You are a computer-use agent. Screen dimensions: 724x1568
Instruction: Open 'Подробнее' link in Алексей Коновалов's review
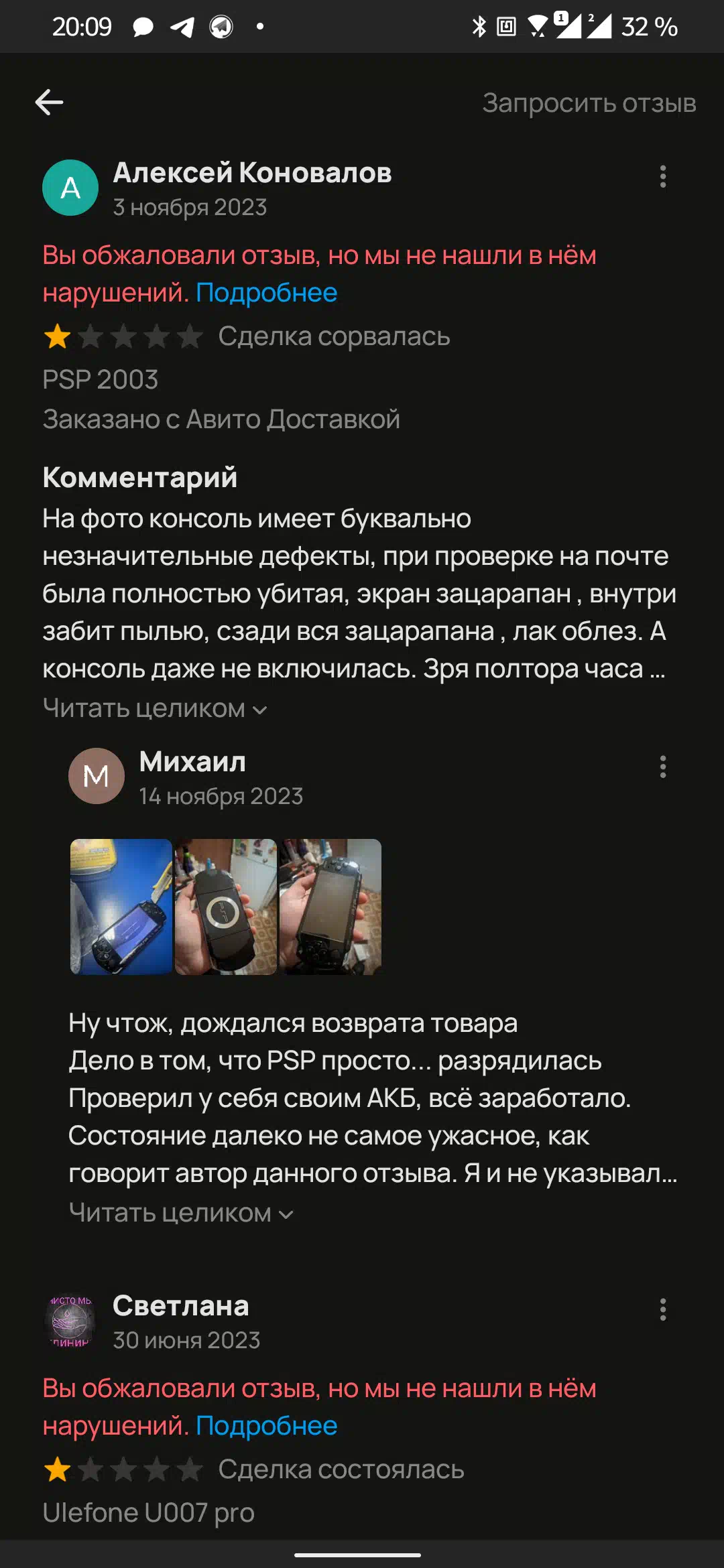pyautogui.click(x=267, y=292)
